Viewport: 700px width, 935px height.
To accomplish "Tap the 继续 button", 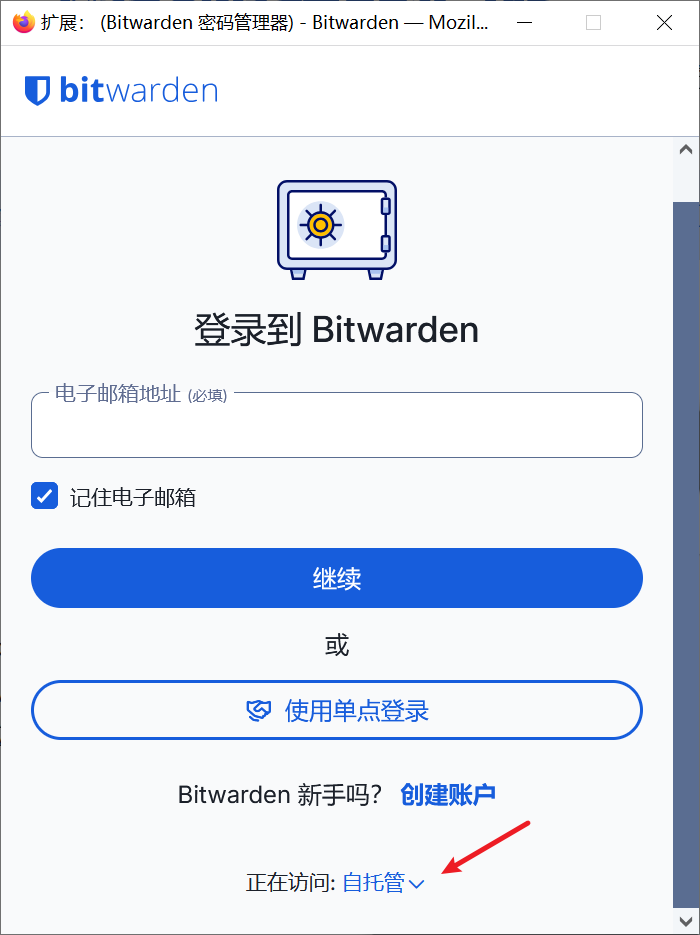I will point(336,578).
